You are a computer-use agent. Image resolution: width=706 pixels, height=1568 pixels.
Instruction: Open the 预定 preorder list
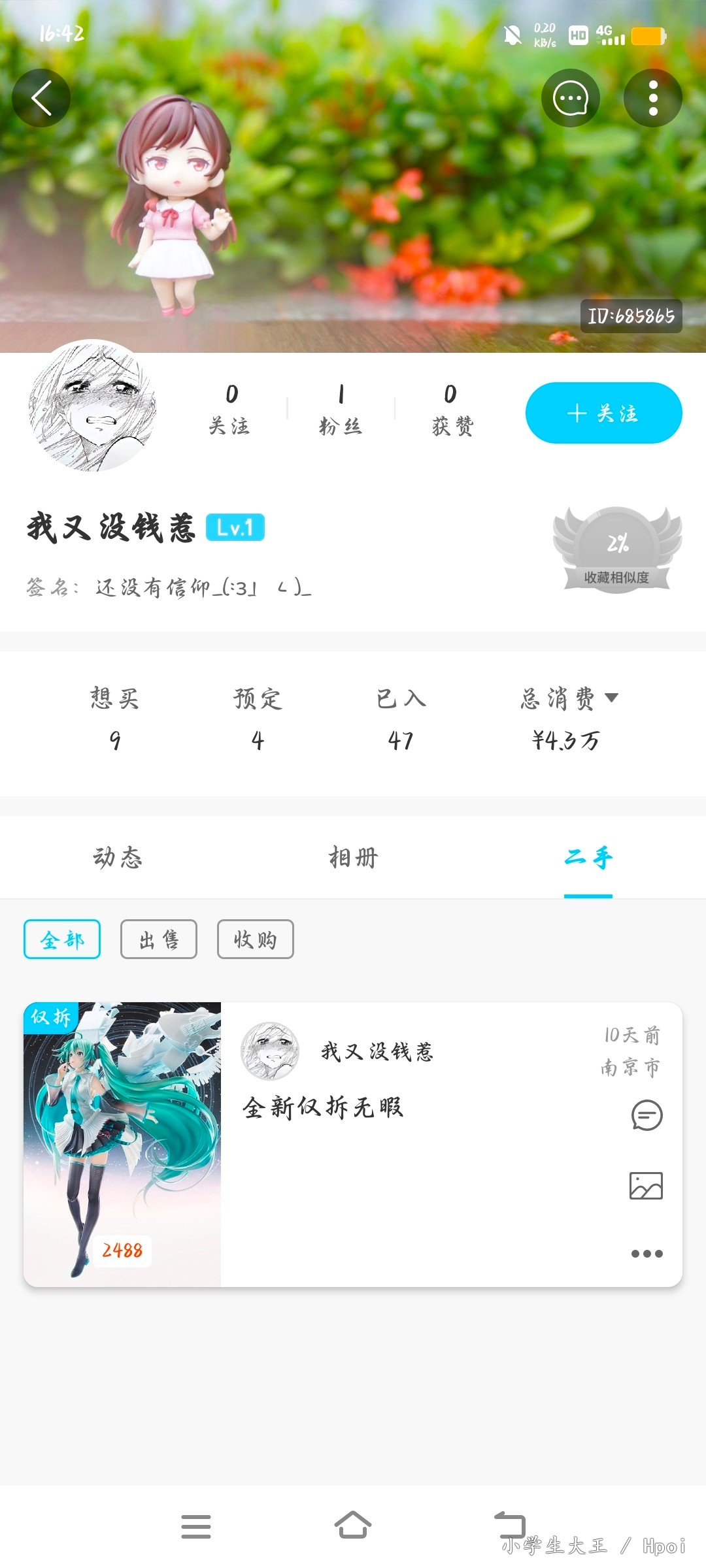258,718
